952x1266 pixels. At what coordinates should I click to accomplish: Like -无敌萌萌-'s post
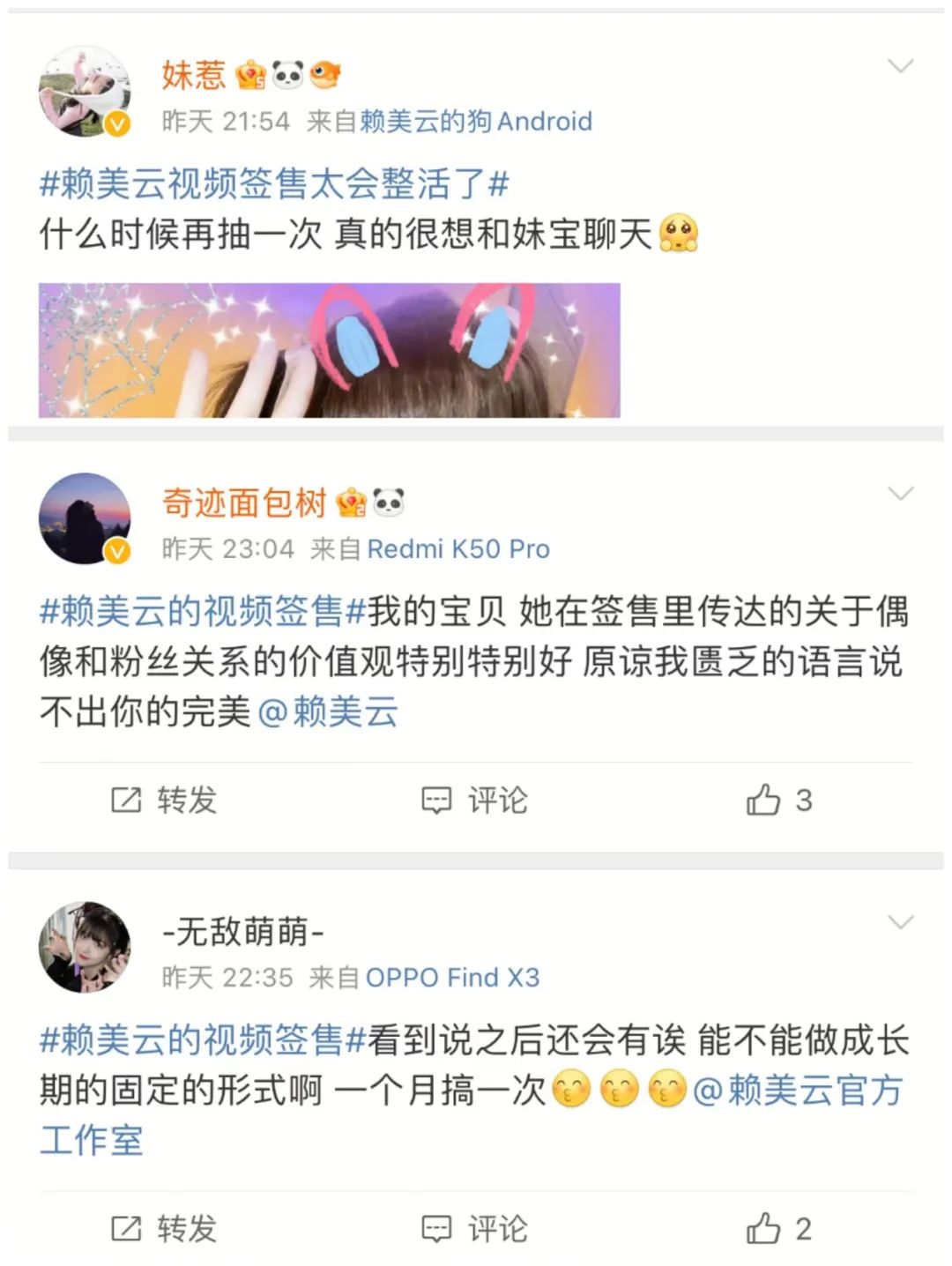778,1229
